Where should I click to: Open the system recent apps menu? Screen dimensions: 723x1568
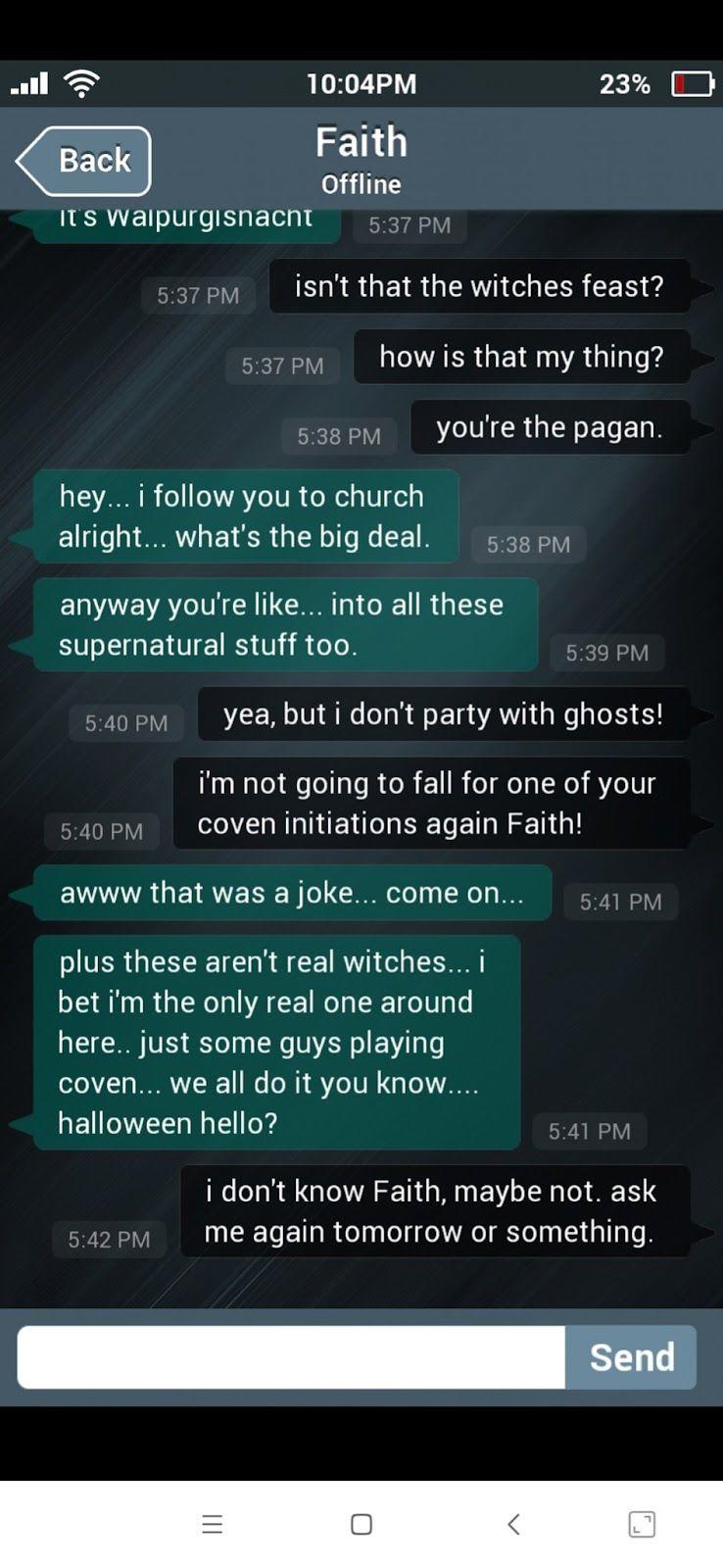(x=213, y=1524)
